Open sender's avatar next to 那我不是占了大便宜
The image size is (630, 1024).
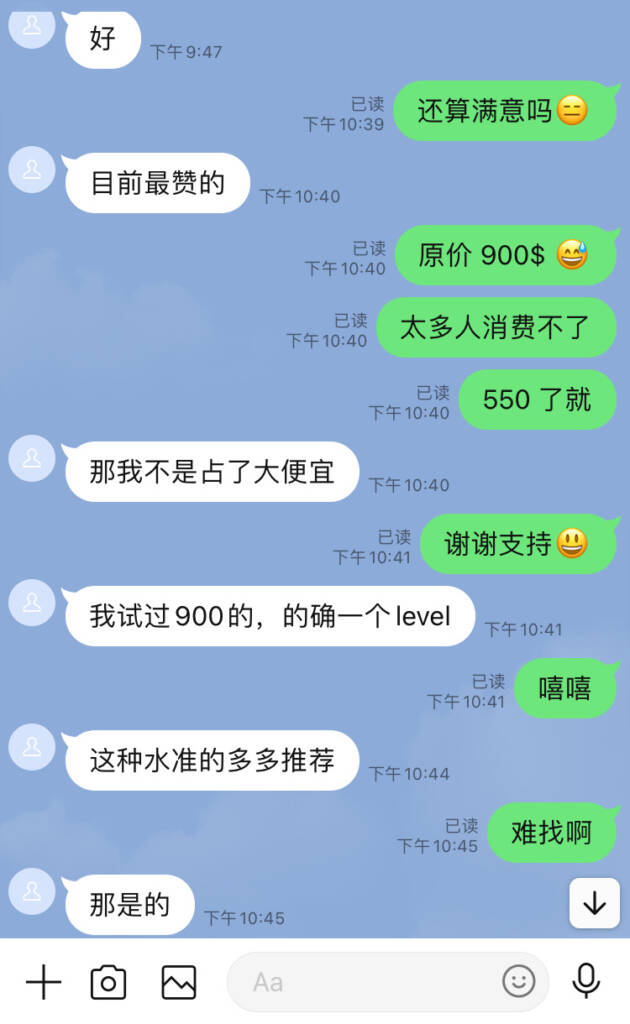pos(32,458)
